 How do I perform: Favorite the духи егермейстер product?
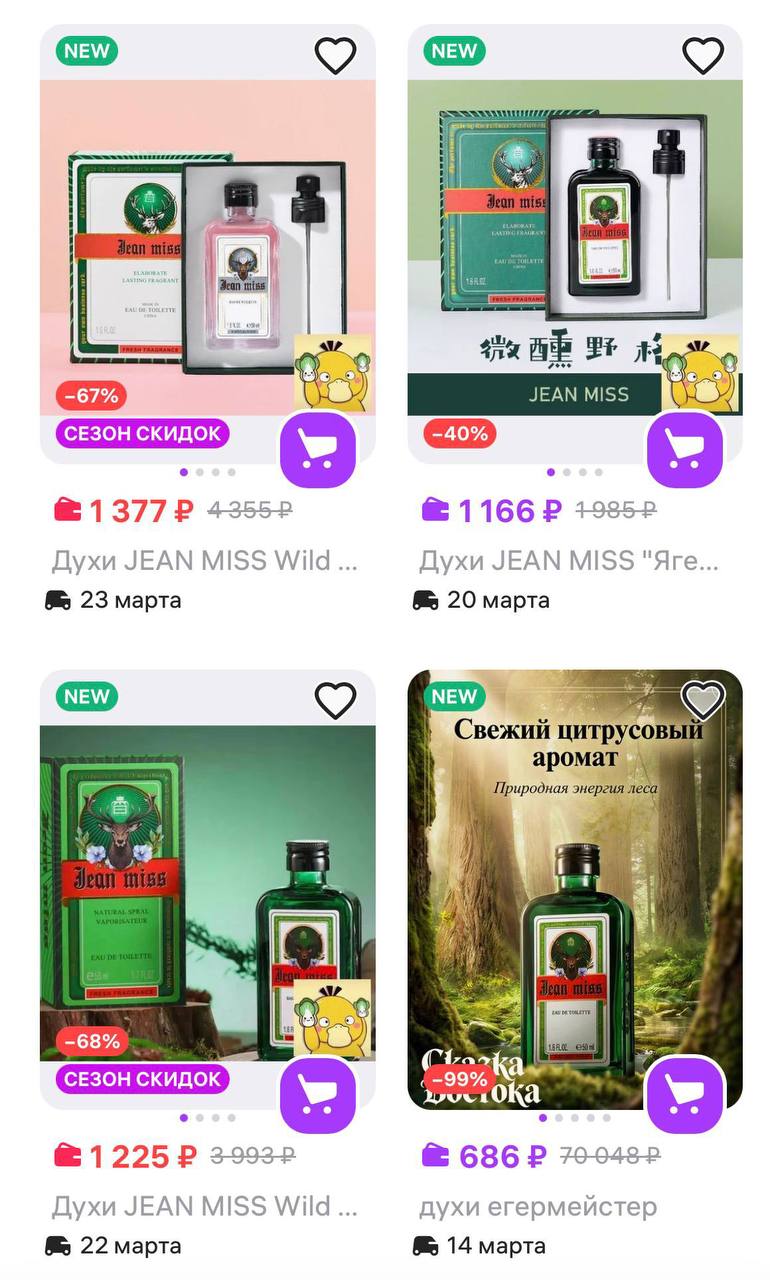702,701
